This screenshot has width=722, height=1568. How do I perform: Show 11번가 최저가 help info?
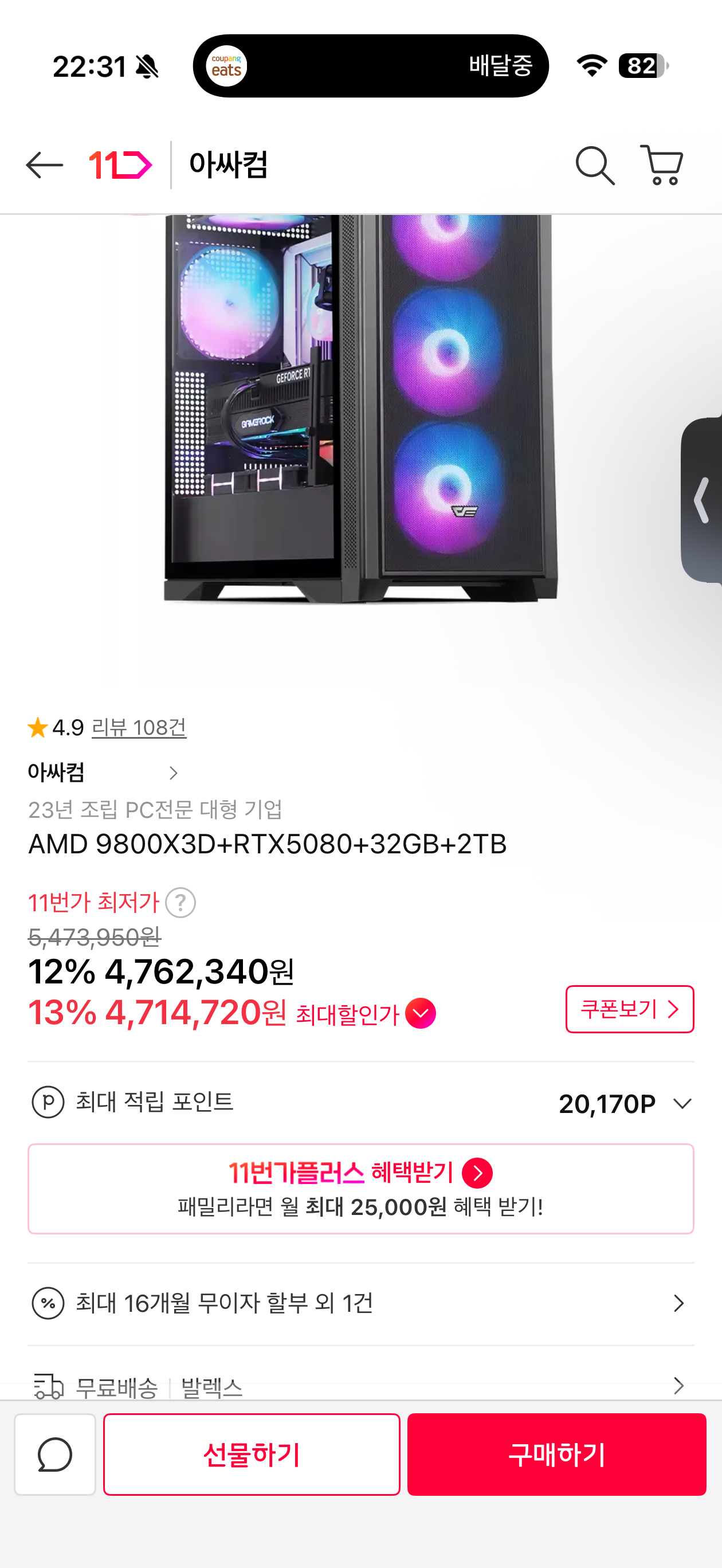tap(181, 902)
